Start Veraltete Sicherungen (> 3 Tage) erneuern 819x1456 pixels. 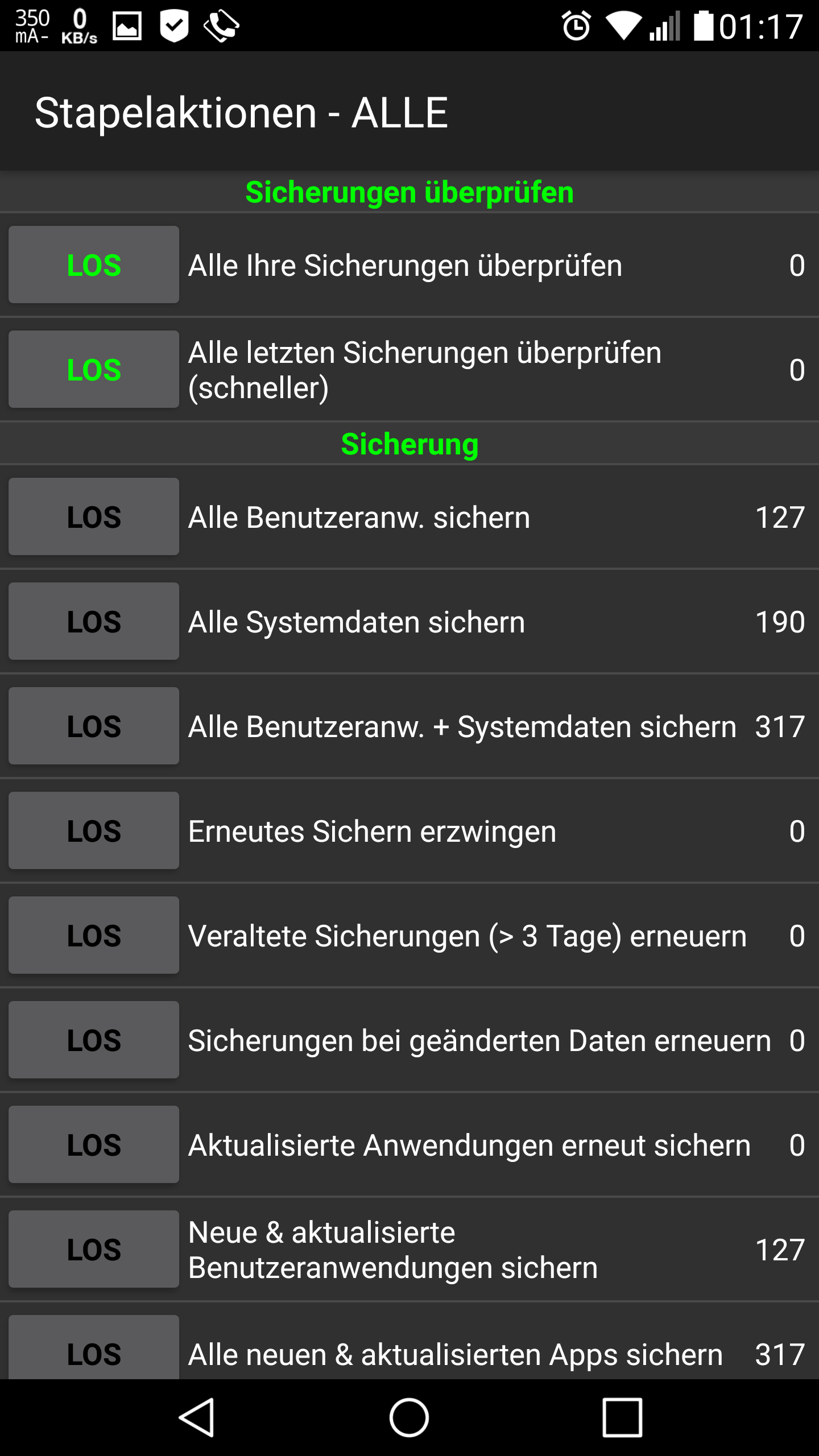[x=94, y=935]
